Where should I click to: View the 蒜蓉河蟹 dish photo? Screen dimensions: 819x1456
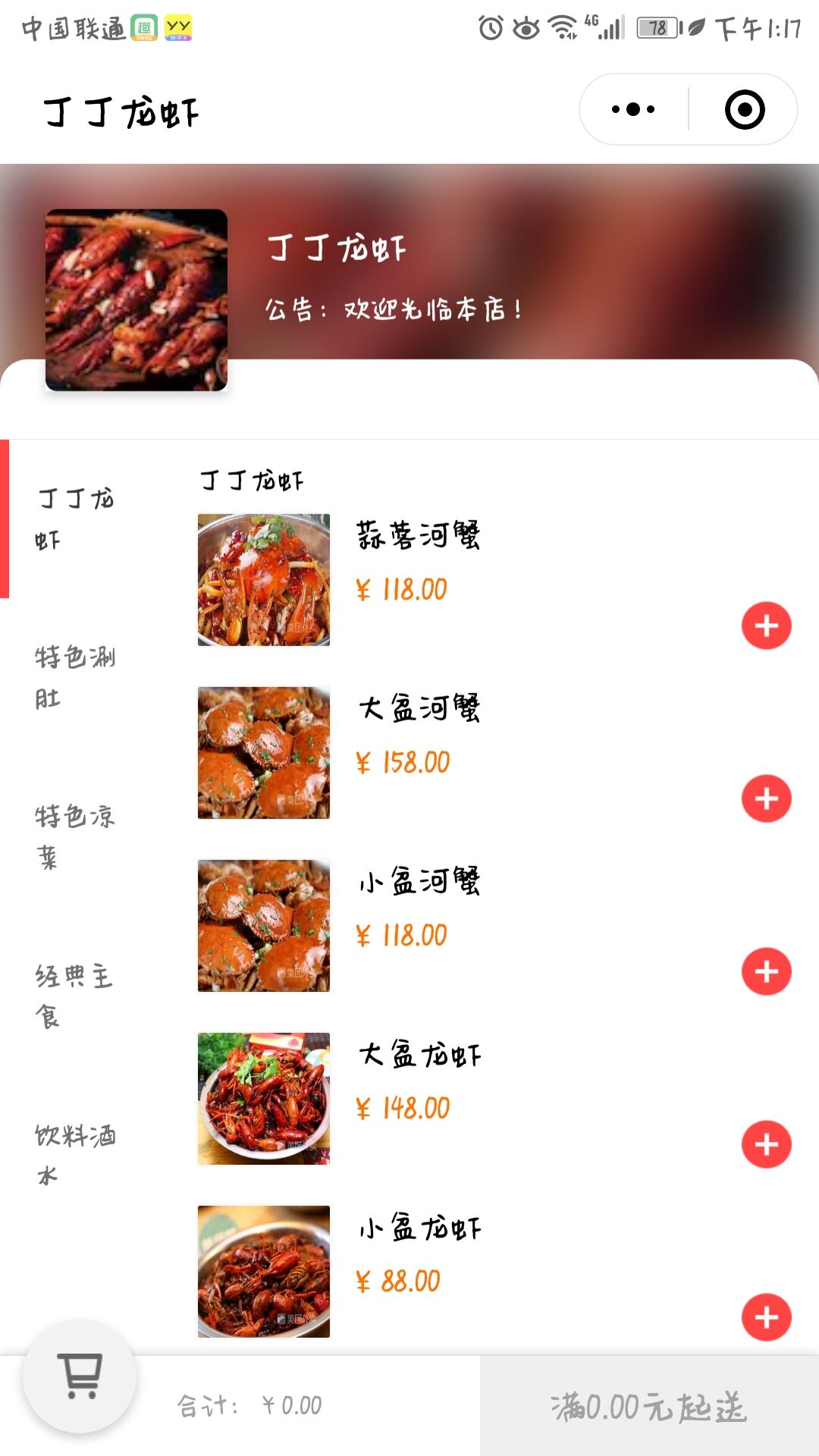point(264,580)
